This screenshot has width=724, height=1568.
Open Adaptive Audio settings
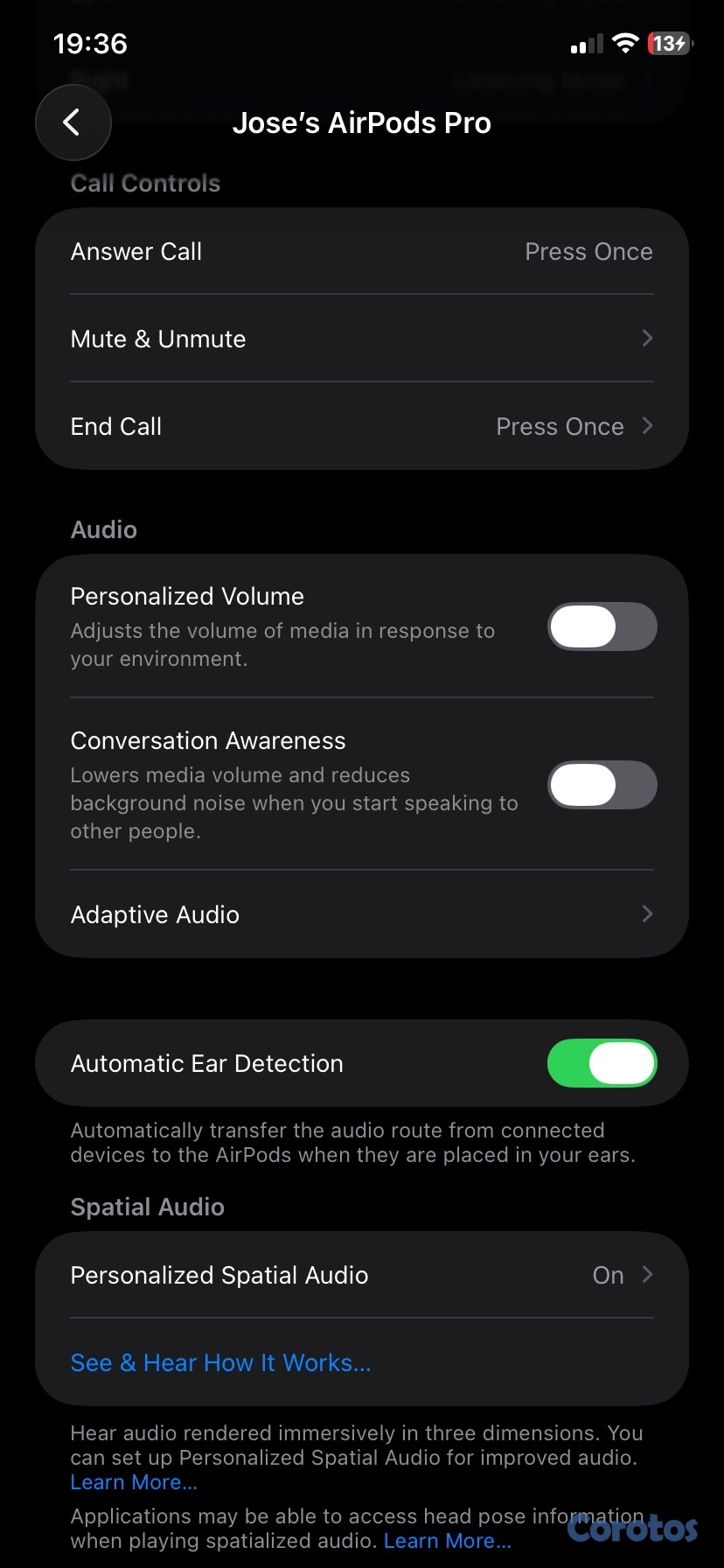[x=362, y=914]
